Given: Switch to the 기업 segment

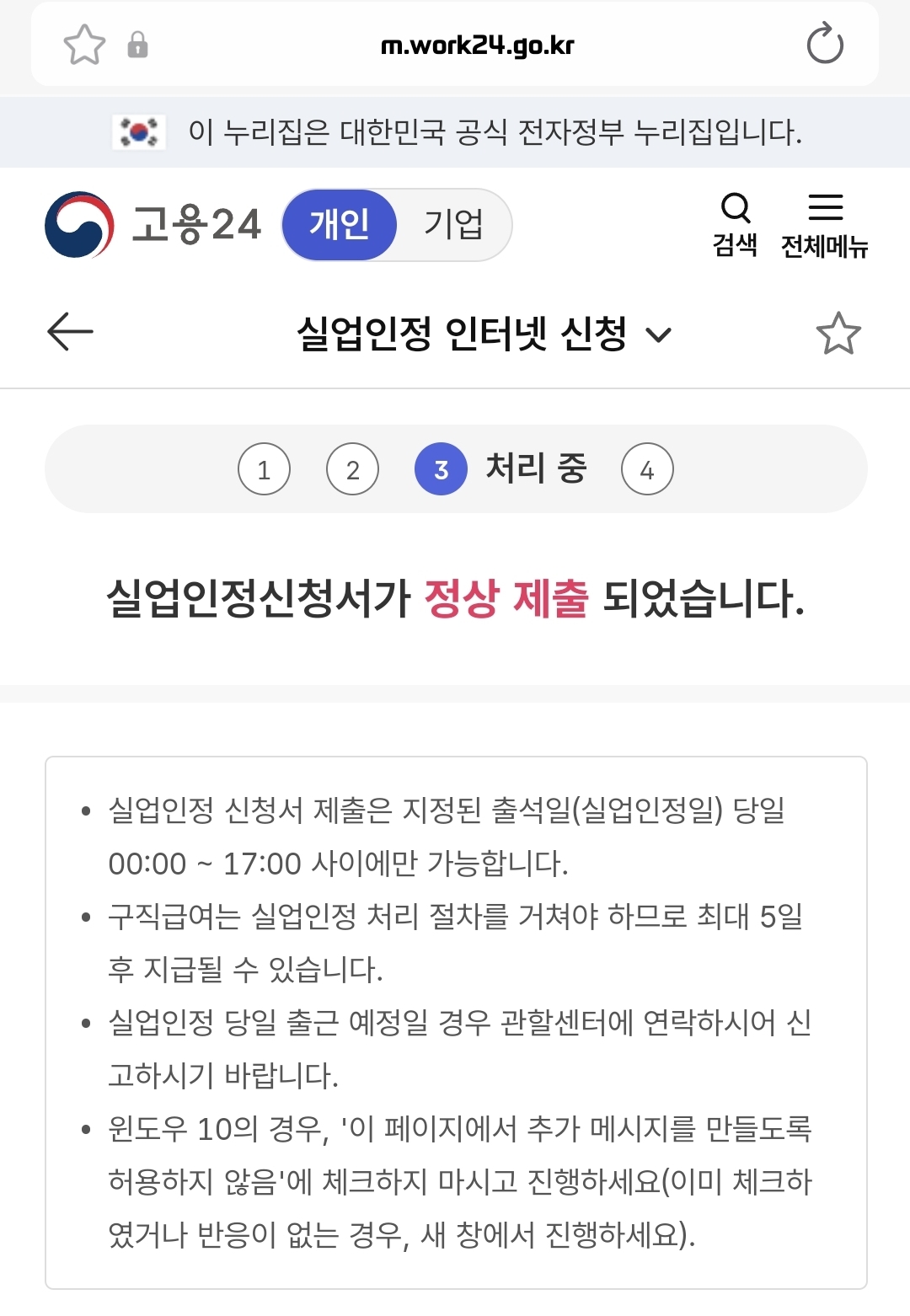Looking at the screenshot, I should [453, 225].
